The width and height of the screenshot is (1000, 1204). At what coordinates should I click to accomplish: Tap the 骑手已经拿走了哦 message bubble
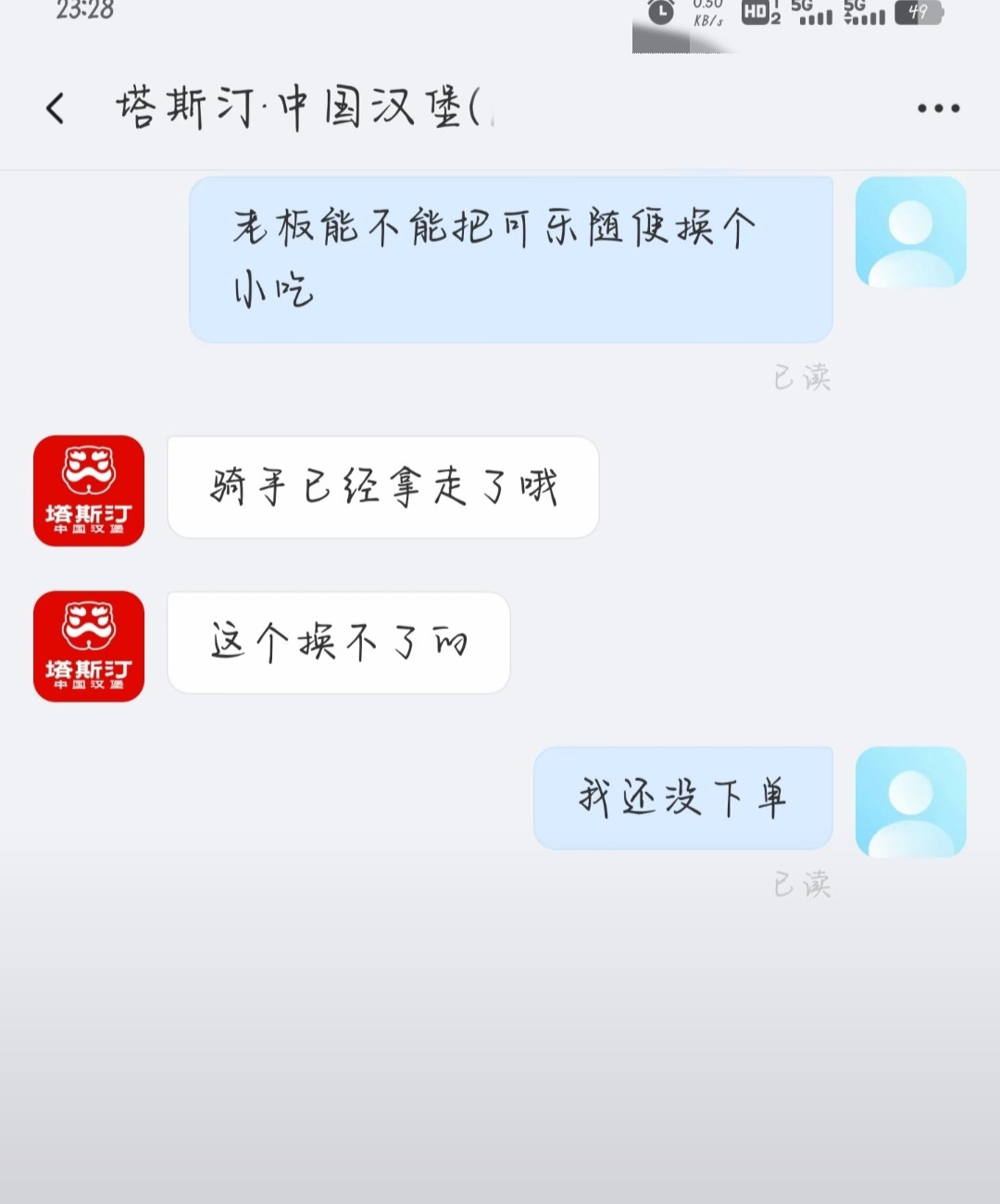pos(382,488)
